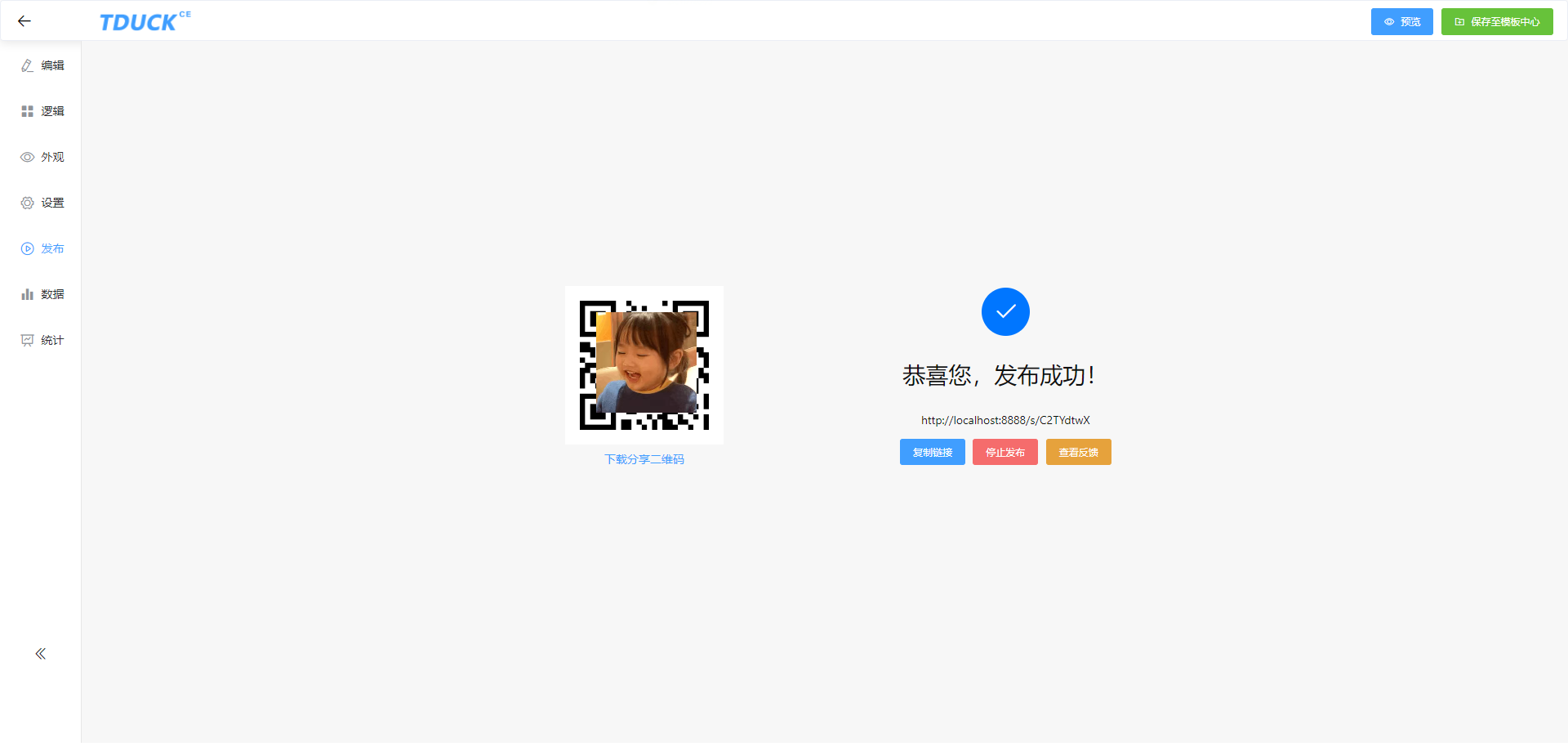Select the 发布 publish section

(x=42, y=248)
